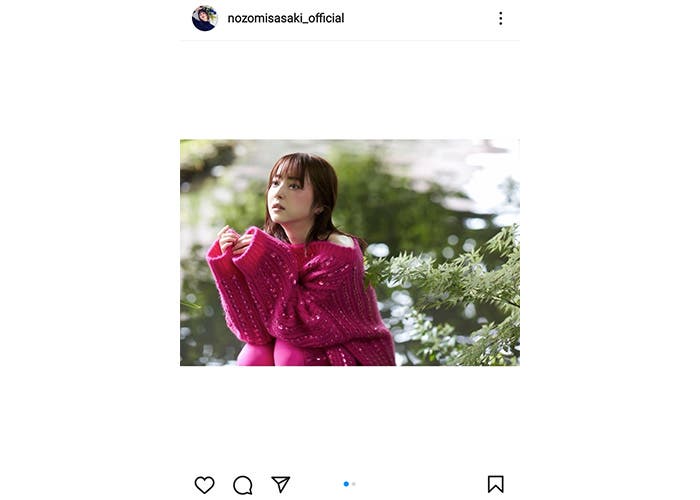Like the post with the heart icon
The height and width of the screenshot is (500, 700).
(204, 485)
